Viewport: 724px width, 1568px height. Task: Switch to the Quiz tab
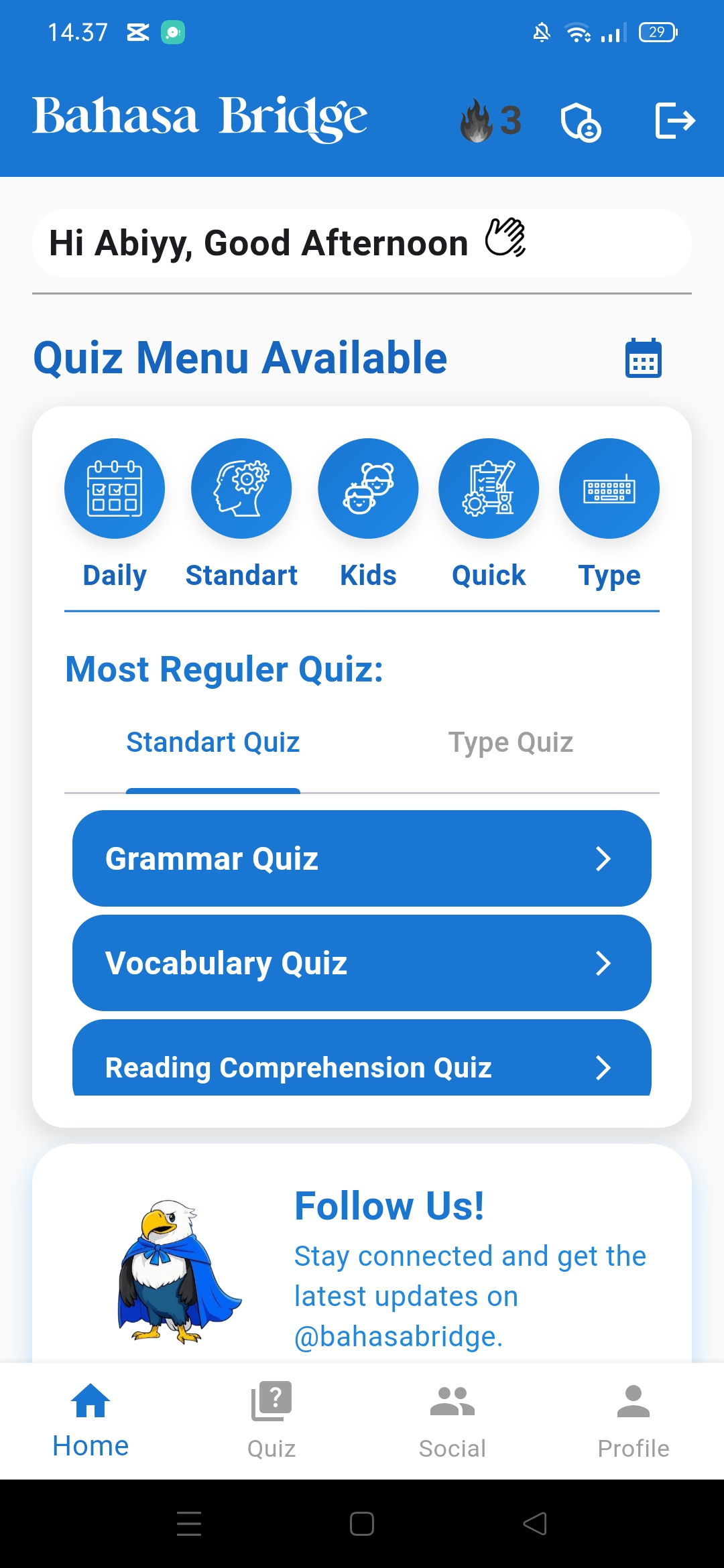[x=271, y=1421]
